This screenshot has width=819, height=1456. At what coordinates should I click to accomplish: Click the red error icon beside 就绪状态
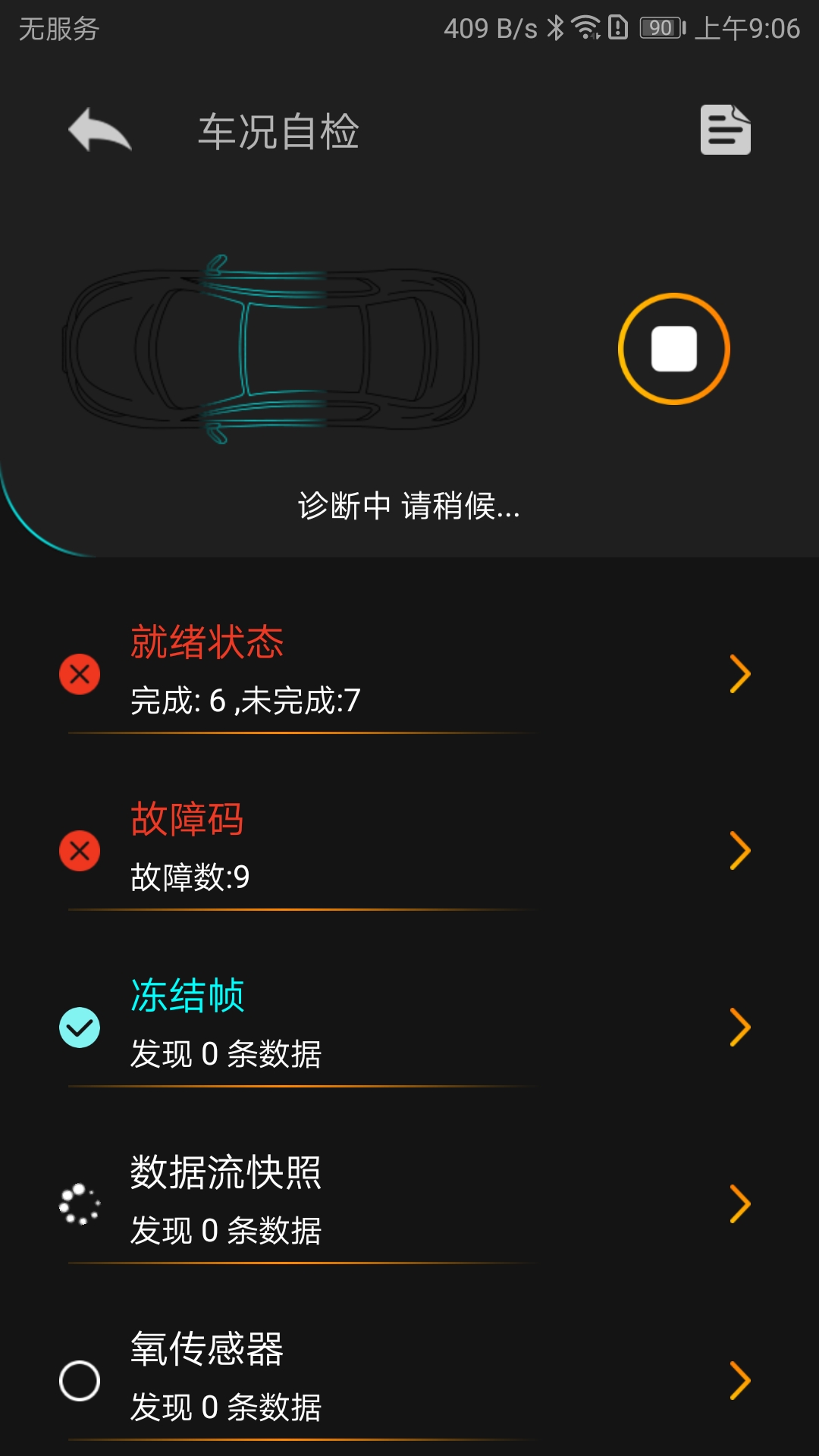(x=79, y=673)
